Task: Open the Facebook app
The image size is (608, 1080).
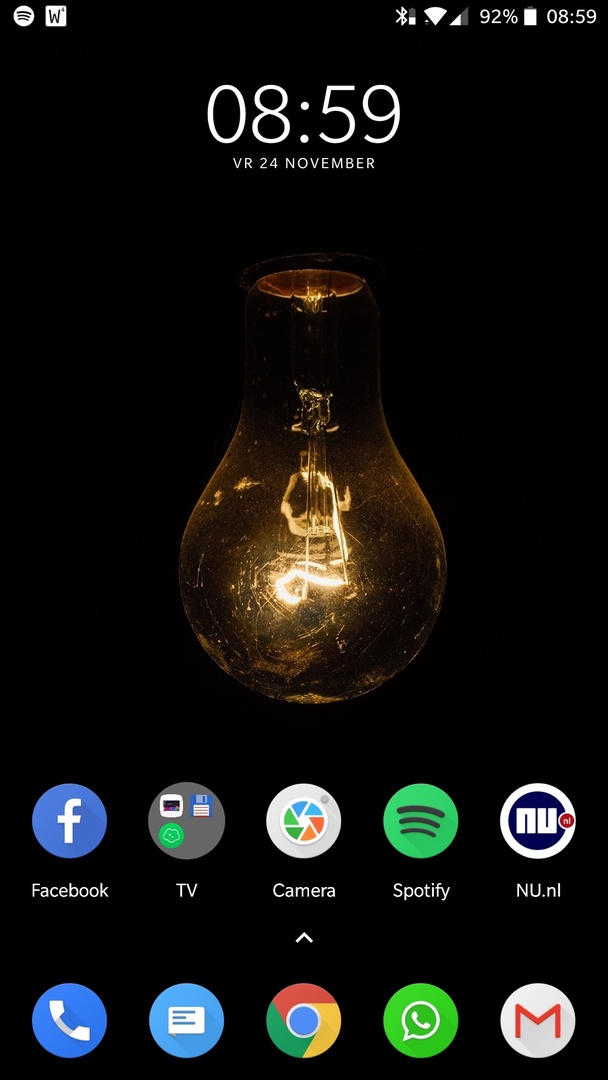Action: [70, 821]
